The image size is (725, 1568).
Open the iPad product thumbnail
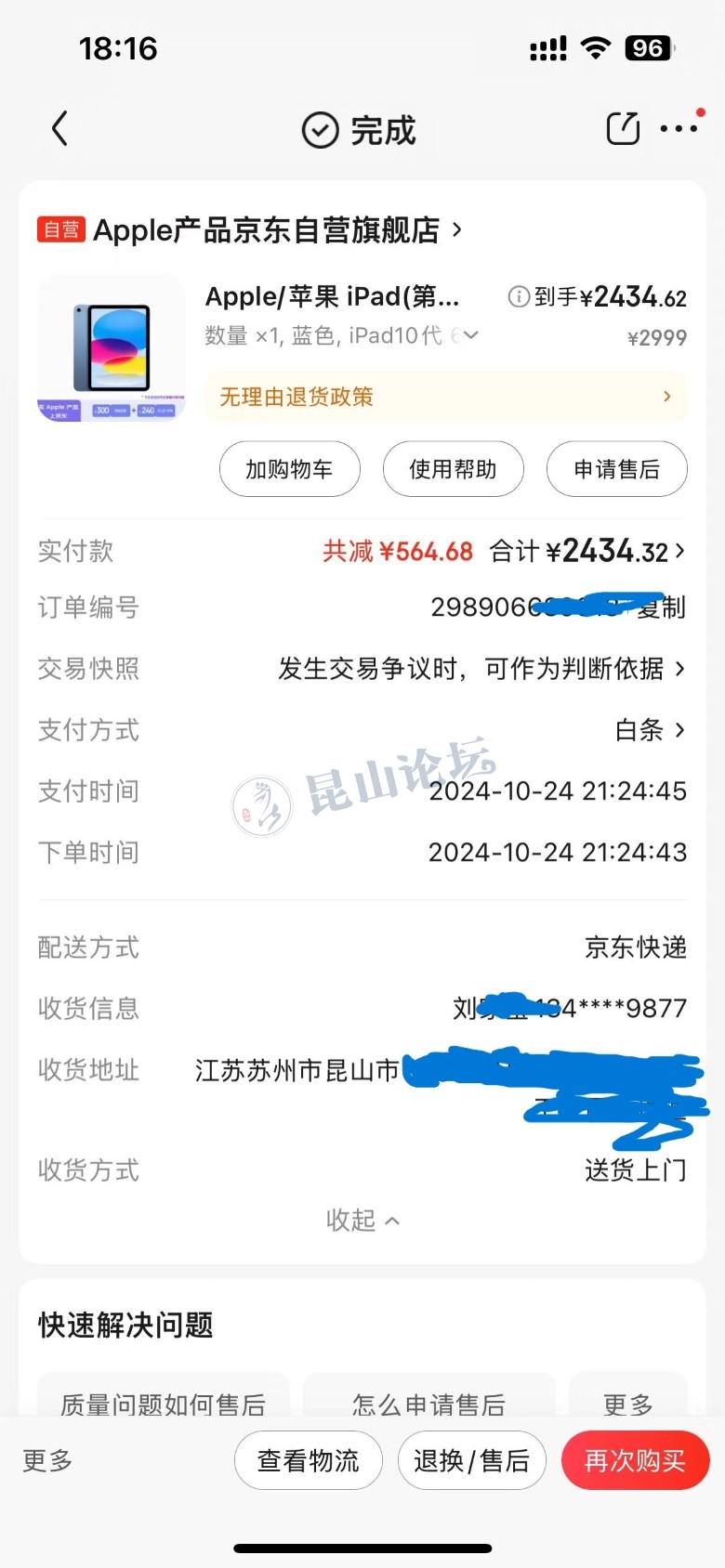point(112,348)
